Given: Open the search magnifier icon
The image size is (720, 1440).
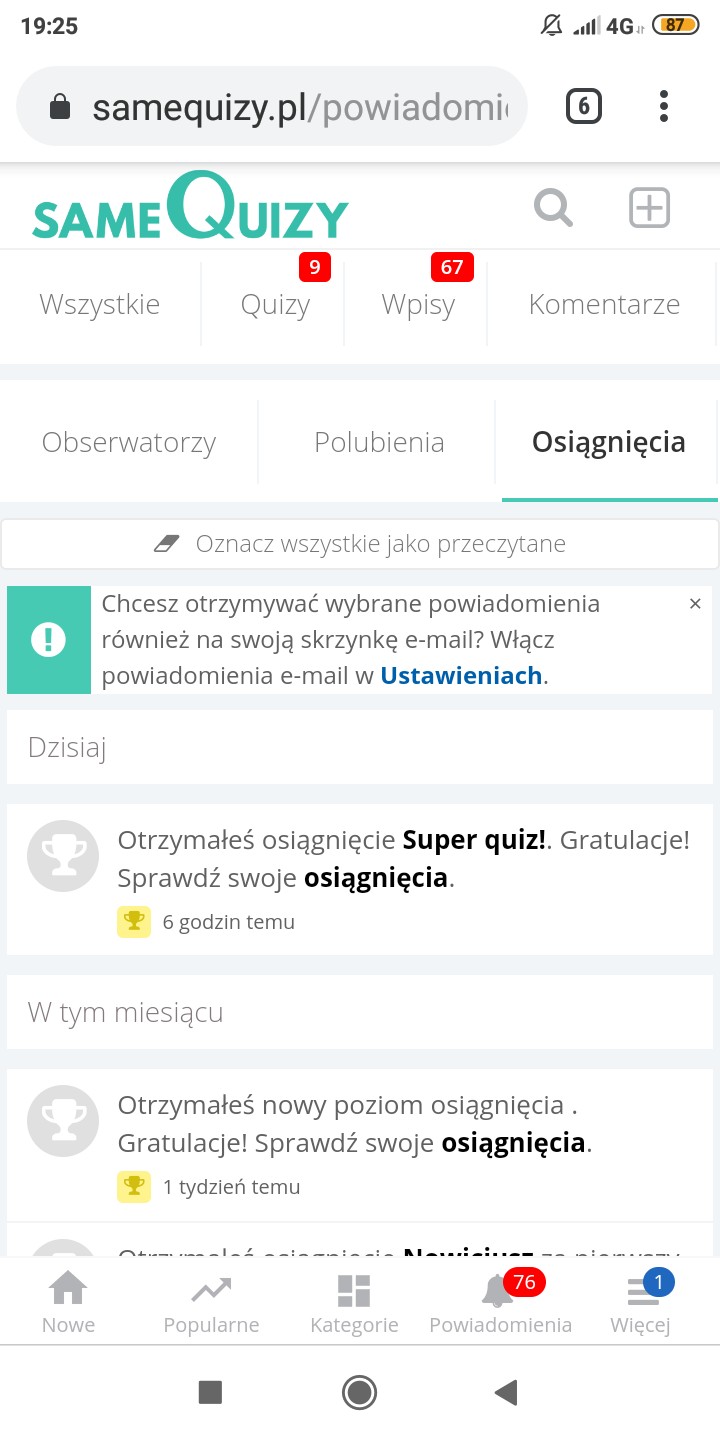Looking at the screenshot, I should point(553,208).
